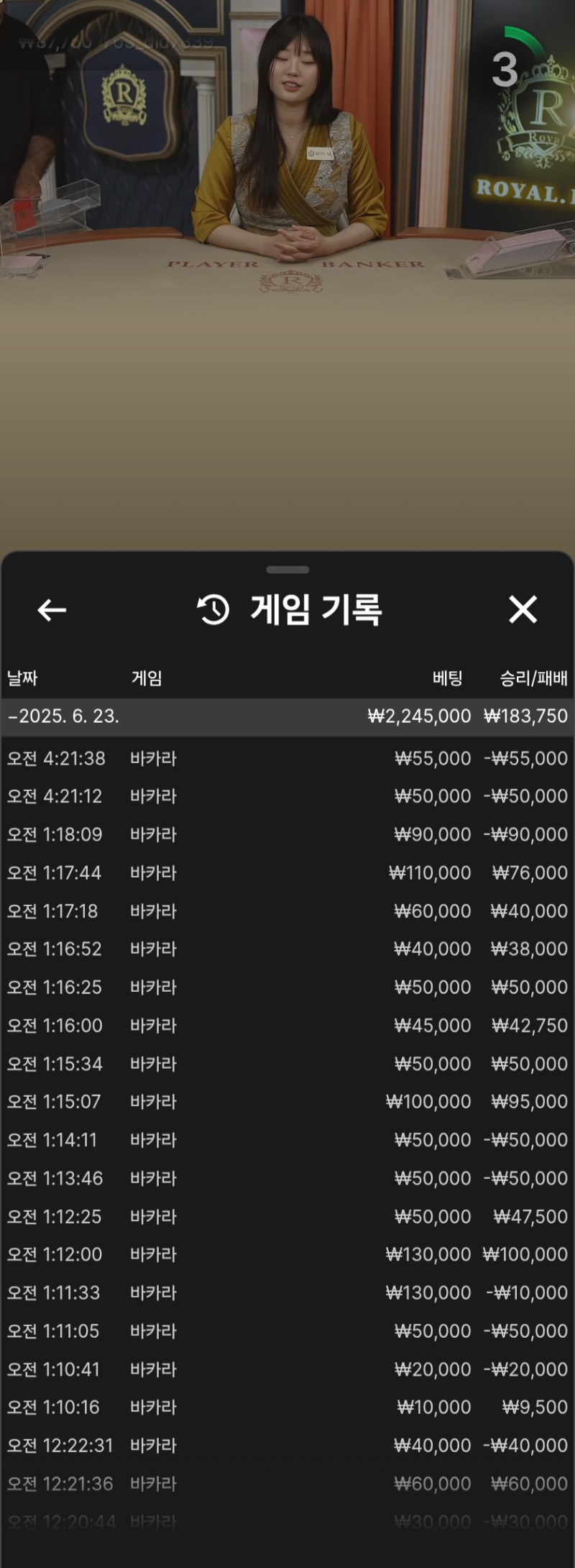Open the 오전 12:22:31 바카라 record

click(287, 1445)
